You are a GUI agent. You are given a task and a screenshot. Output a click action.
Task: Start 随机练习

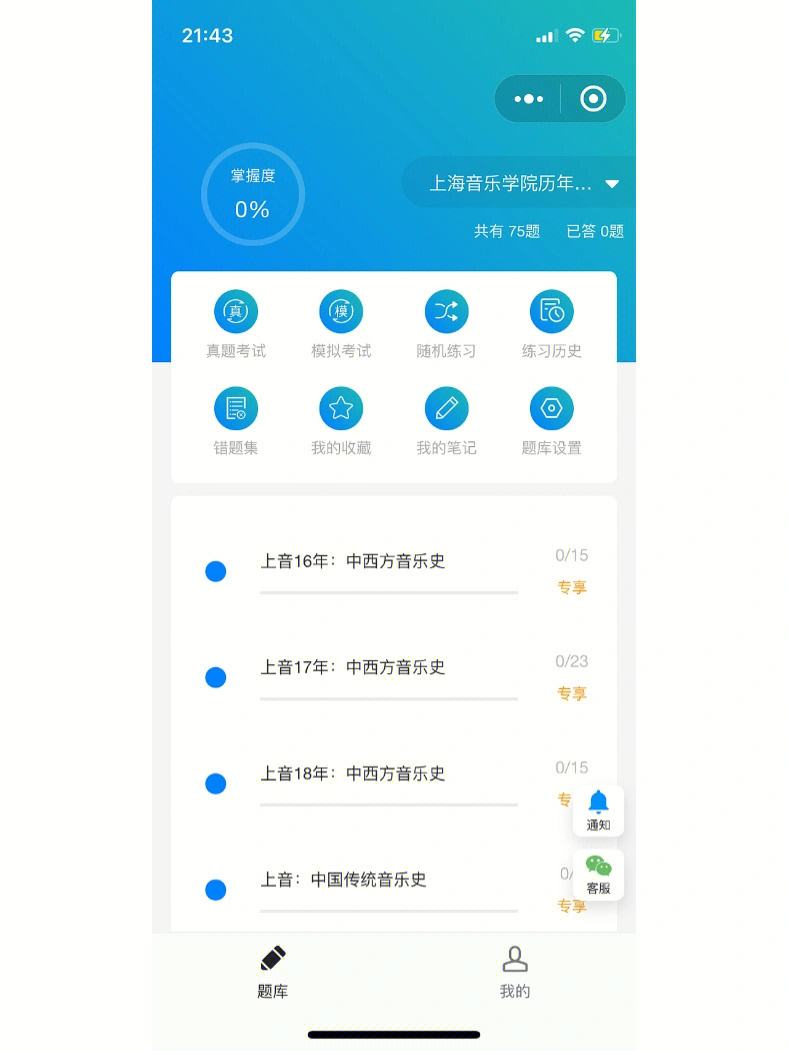446,324
